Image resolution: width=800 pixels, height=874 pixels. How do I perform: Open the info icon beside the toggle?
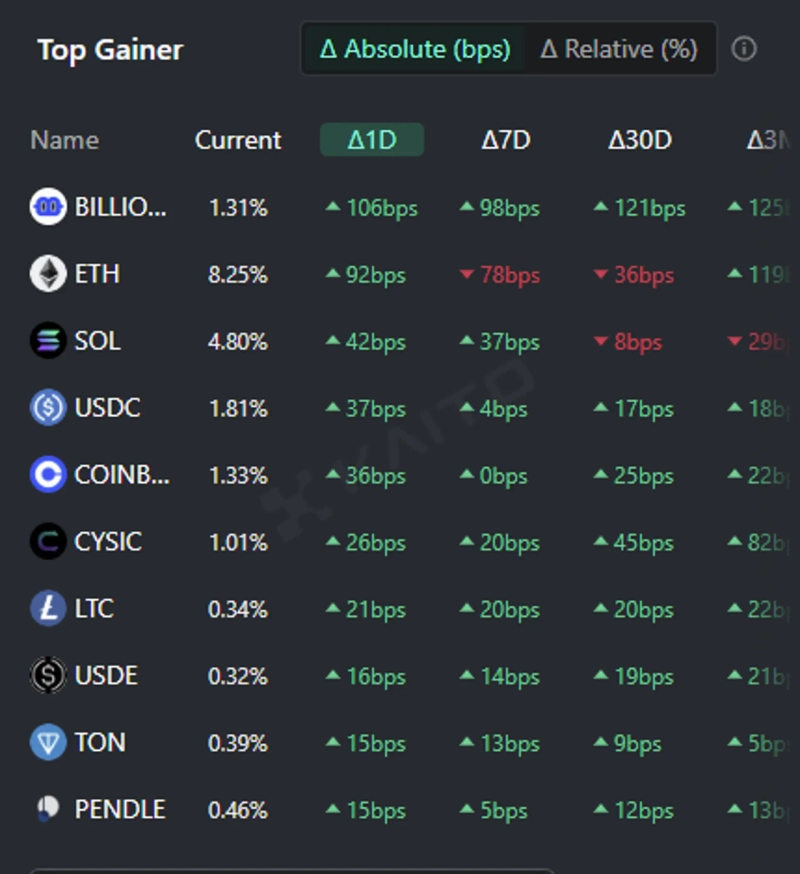[x=744, y=49]
